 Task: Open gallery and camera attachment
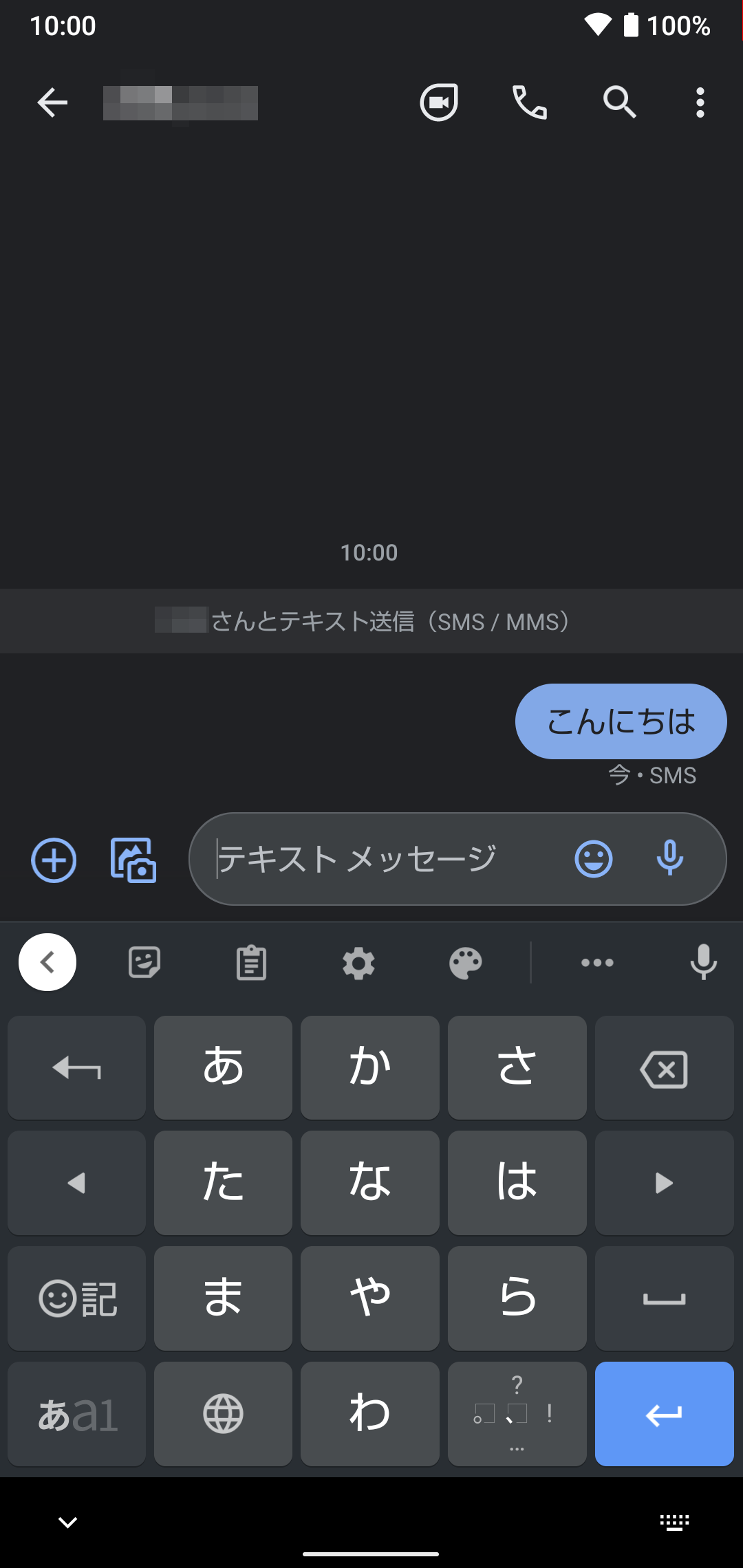tap(133, 860)
